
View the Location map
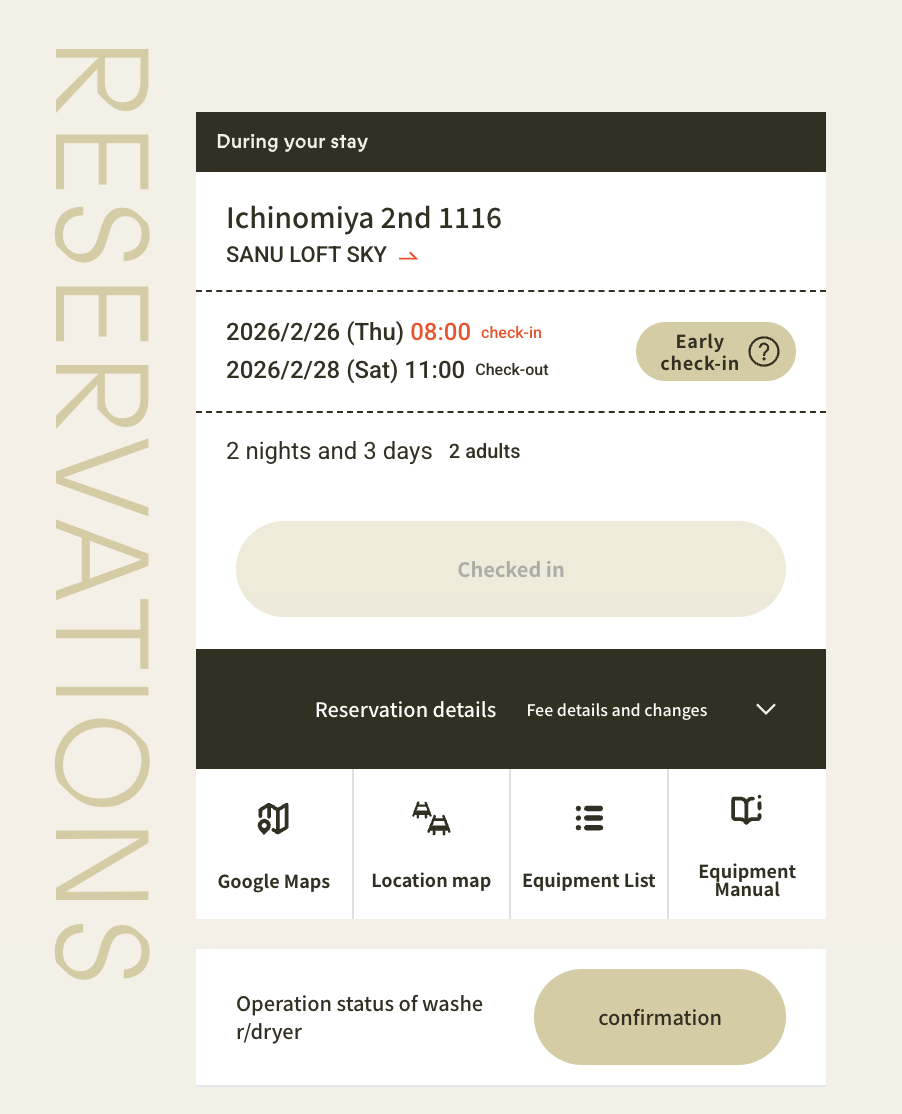[x=431, y=845]
